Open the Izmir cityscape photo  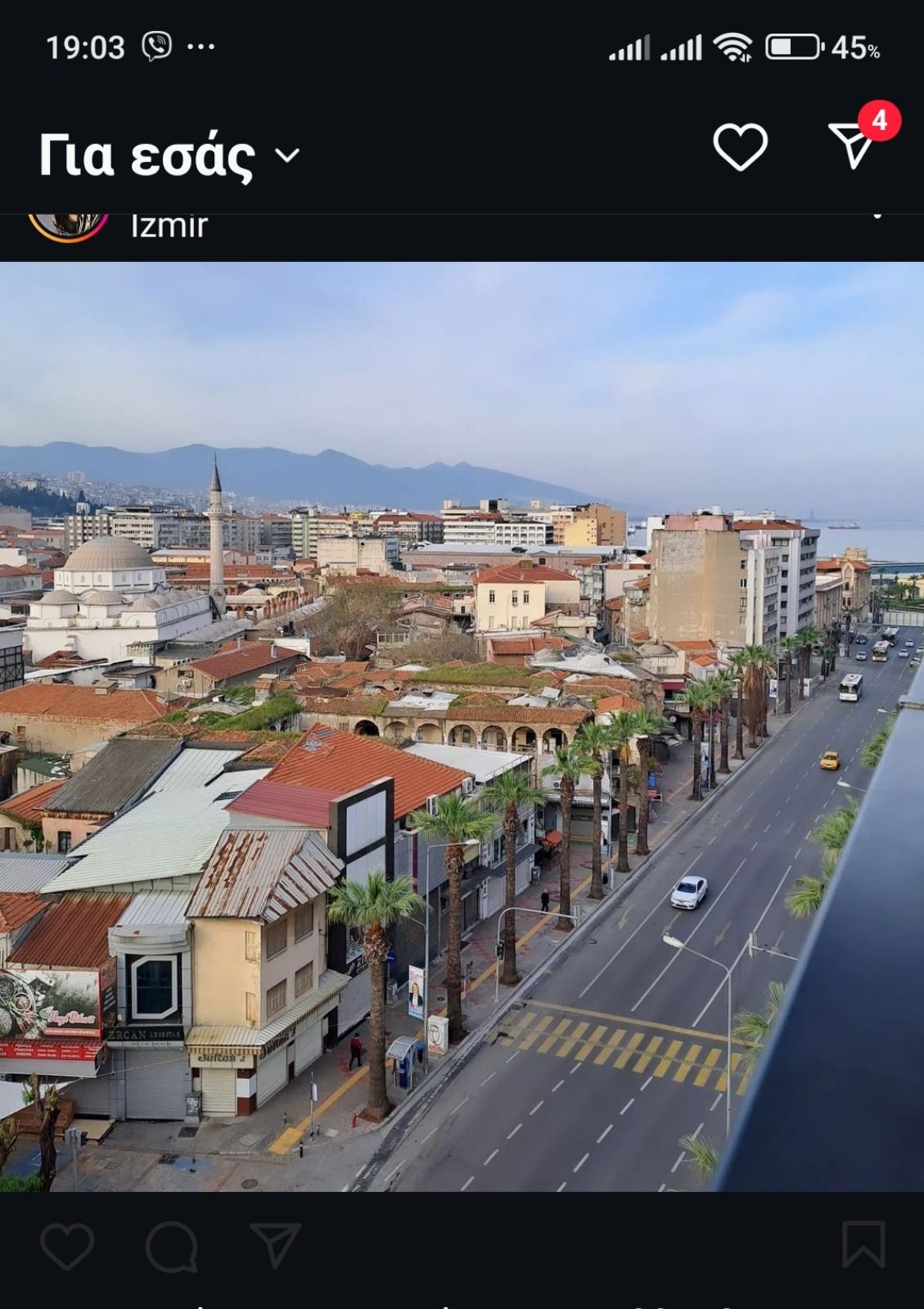click(x=462, y=725)
